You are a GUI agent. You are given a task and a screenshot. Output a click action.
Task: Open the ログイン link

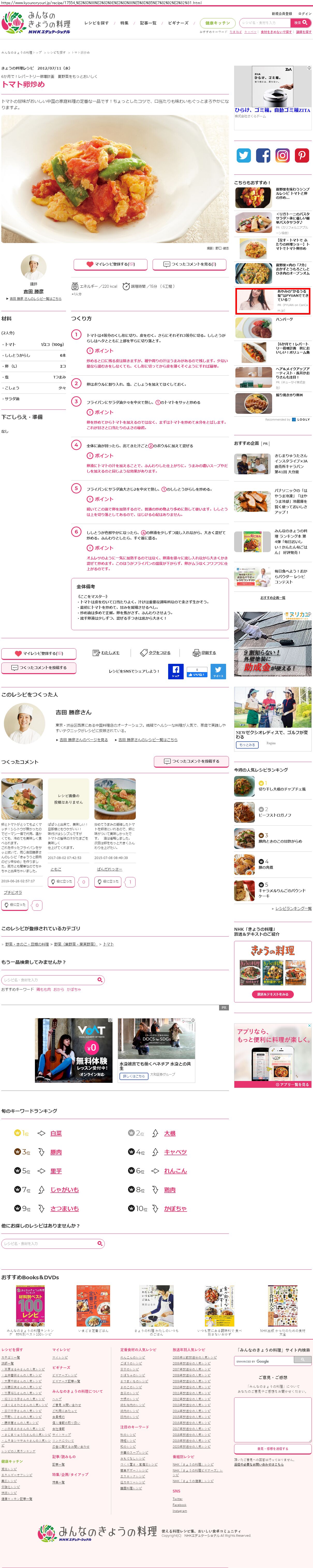pos(304,13)
